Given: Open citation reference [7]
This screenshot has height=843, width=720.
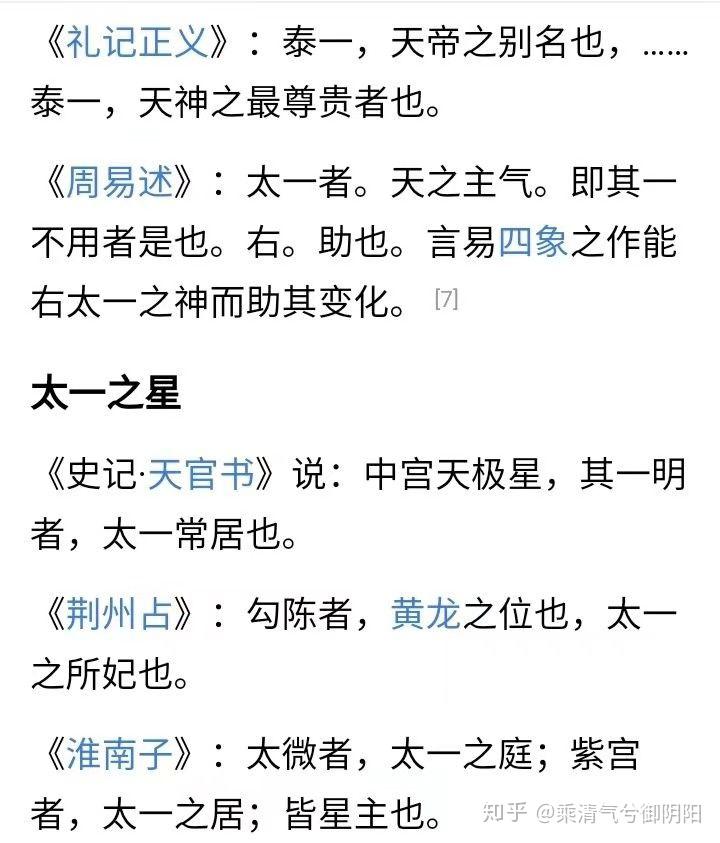Looking at the screenshot, I should click(446, 298).
